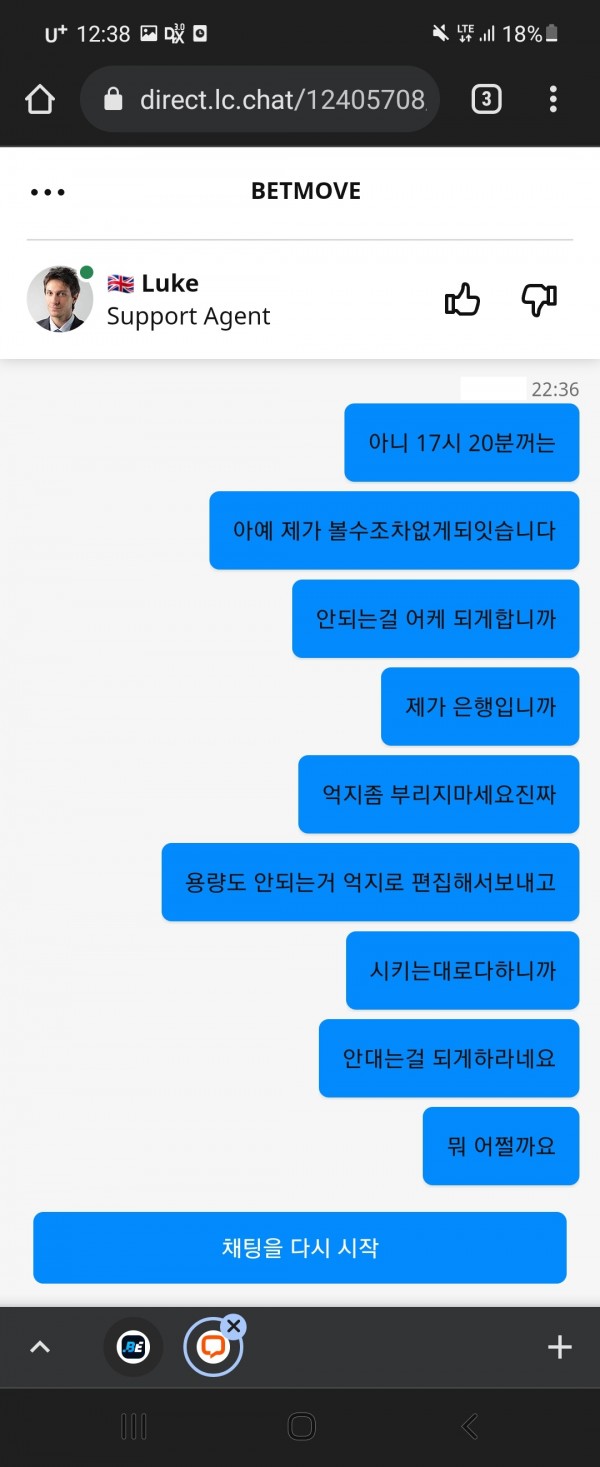Screen dimensions: 600x1467
Task: Open the browser tab switcher
Action: point(486,99)
